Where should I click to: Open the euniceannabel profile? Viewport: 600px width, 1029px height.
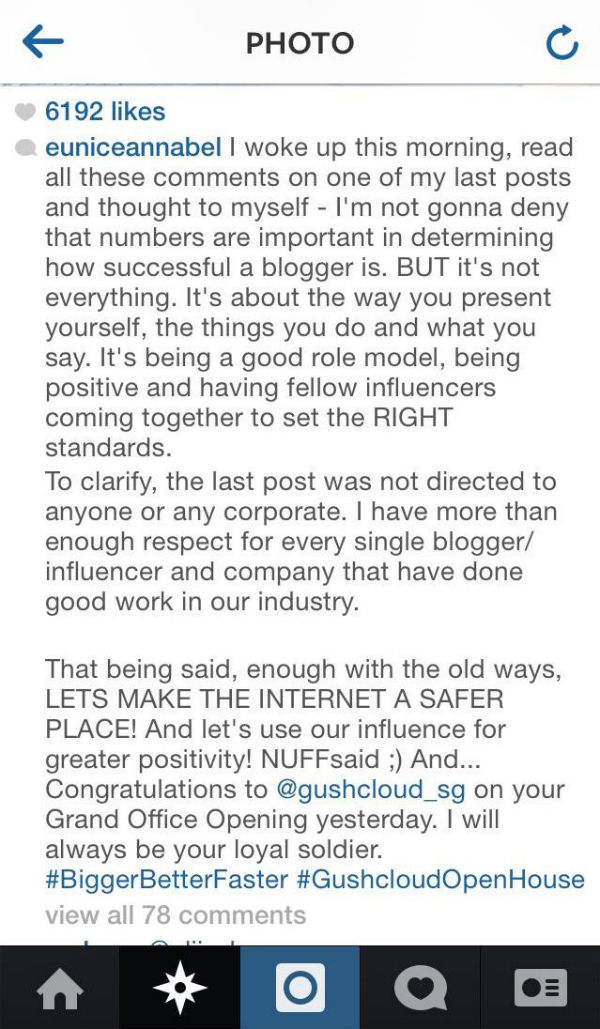click(x=133, y=147)
